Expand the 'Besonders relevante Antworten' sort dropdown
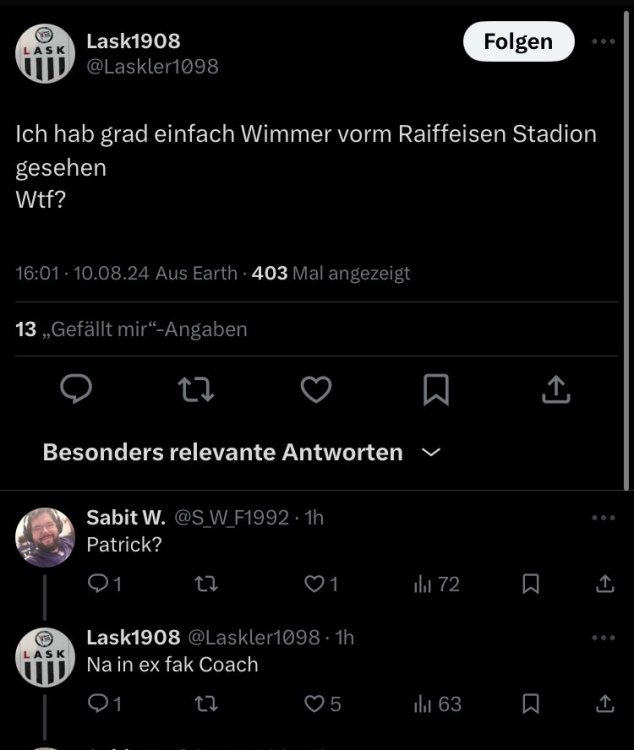Viewport: 634px width, 750px height. pyautogui.click(x=431, y=453)
